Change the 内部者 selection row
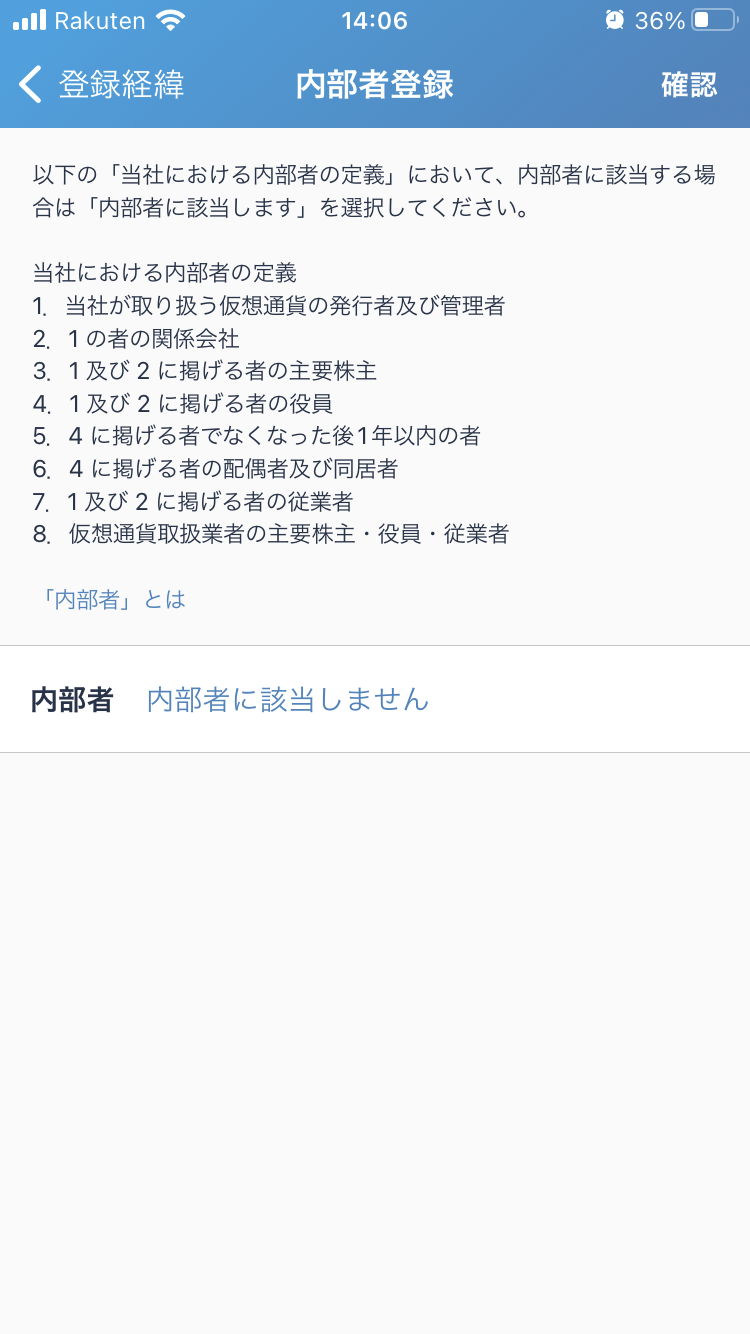The height and width of the screenshot is (1334, 750). (x=375, y=699)
